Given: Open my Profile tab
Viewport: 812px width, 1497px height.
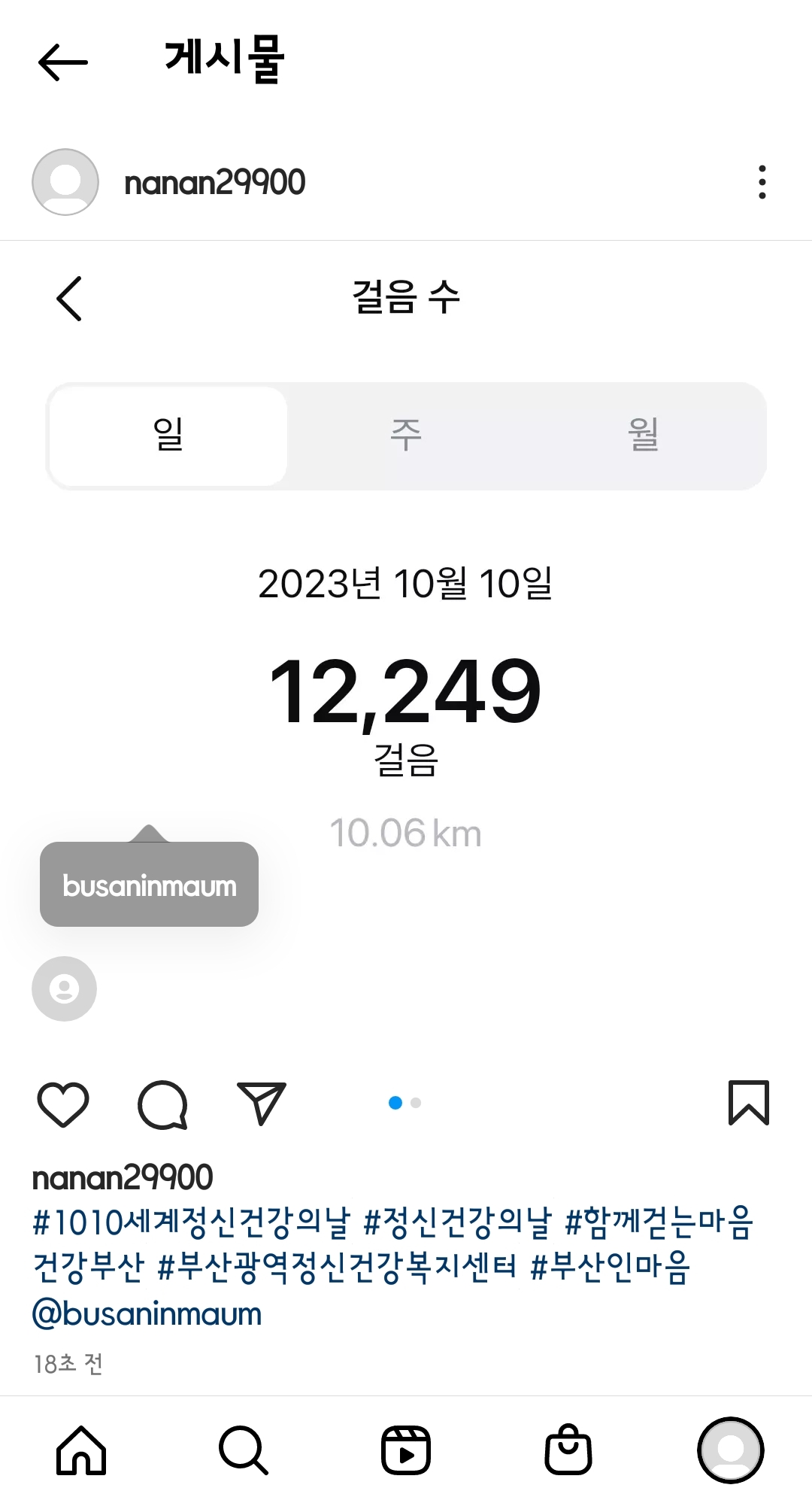Looking at the screenshot, I should [731, 1450].
